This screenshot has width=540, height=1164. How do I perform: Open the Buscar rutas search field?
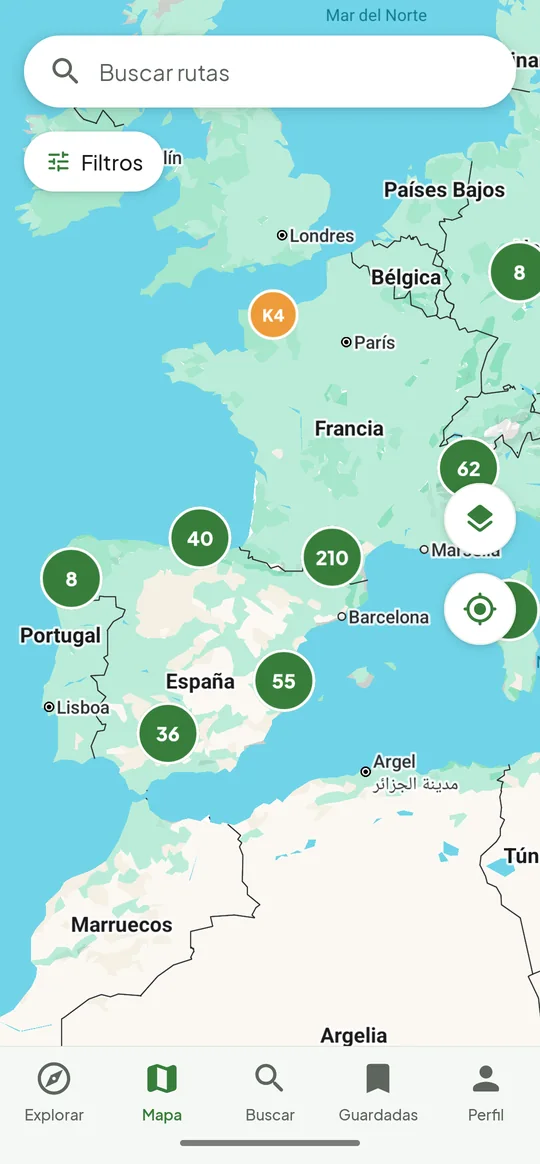click(x=270, y=72)
